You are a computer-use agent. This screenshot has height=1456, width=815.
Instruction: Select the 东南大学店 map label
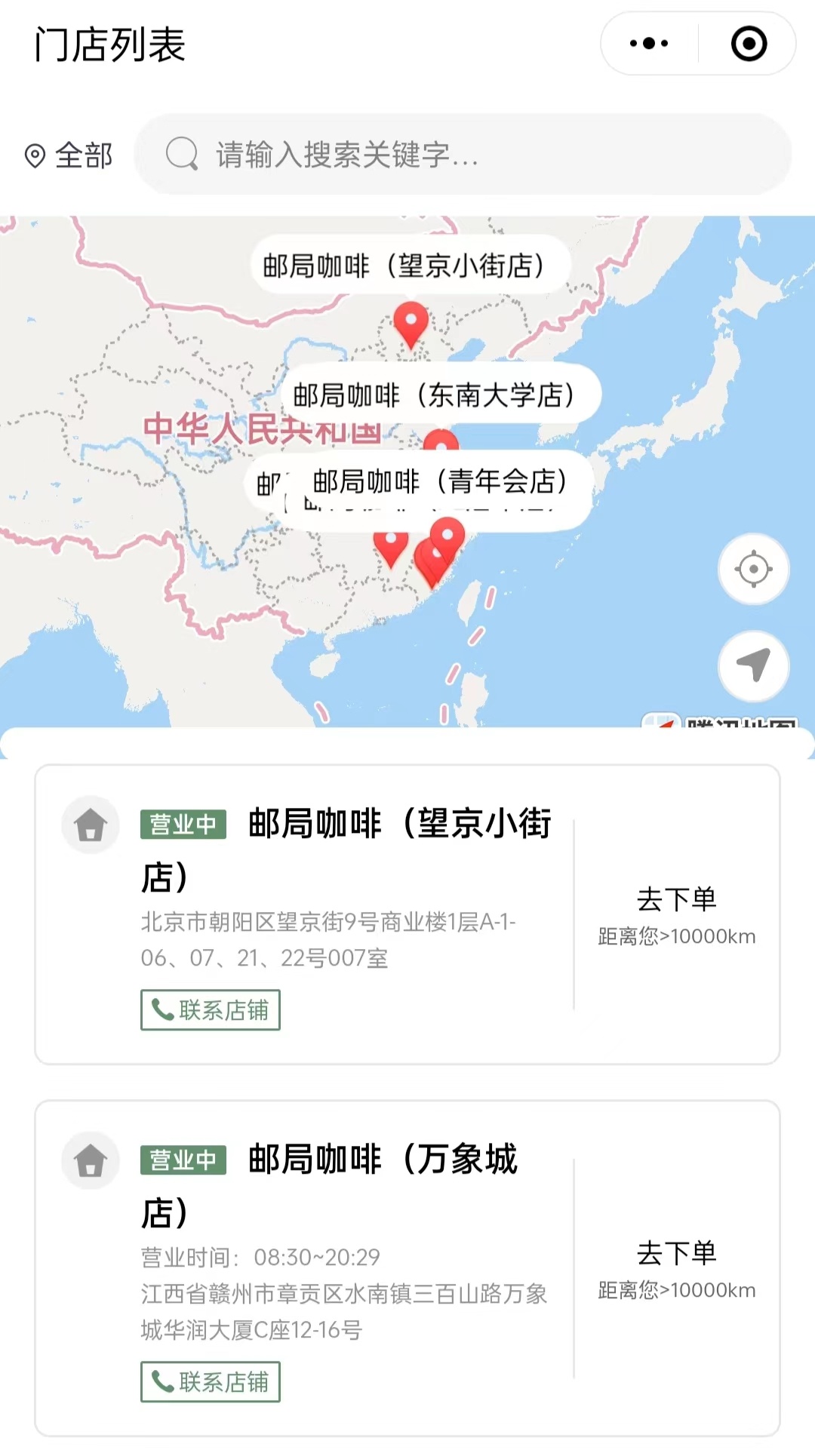(440, 395)
